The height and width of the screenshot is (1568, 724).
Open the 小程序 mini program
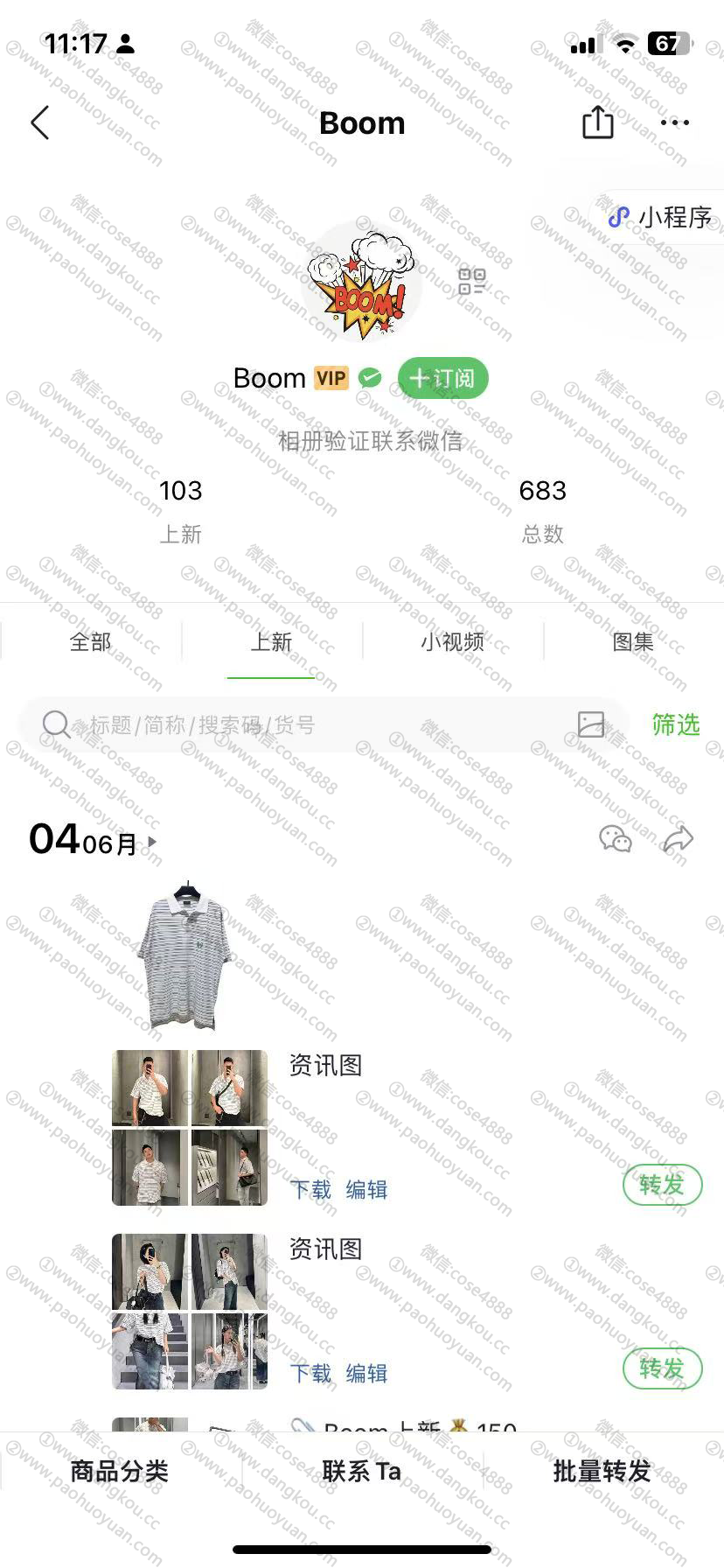click(x=662, y=217)
